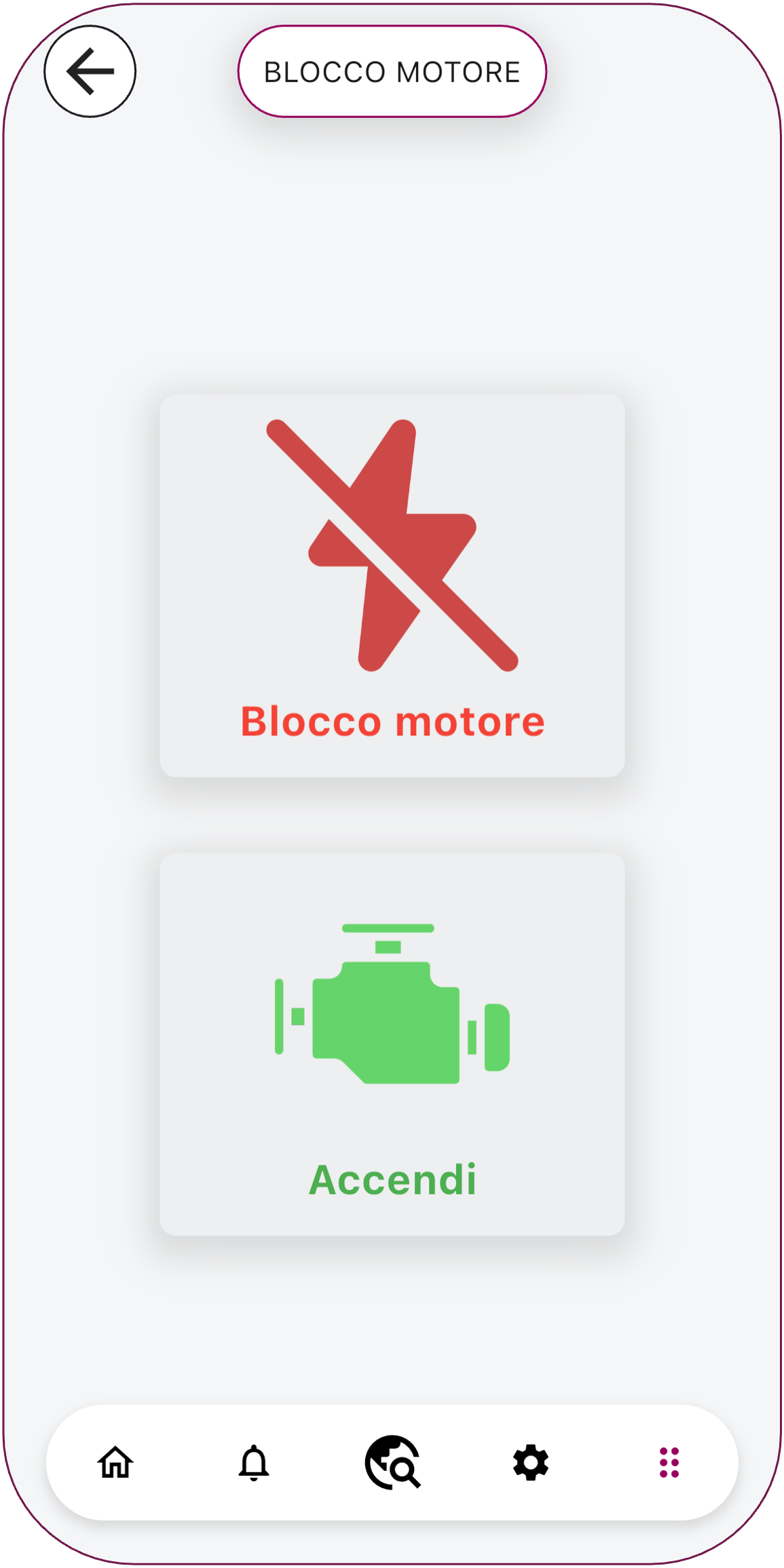Tap the Blocco motore card
The height and width of the screenshot is (1568, 784).
(x=392, y=585)
